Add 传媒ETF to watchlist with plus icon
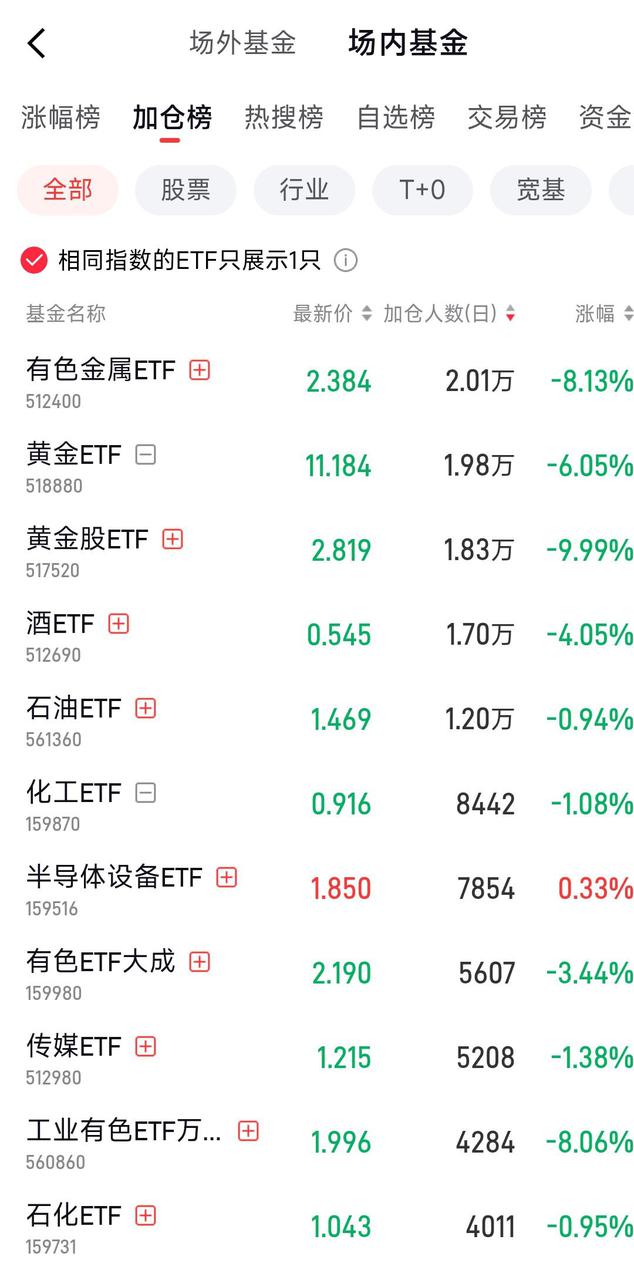 click(146, 1046)
